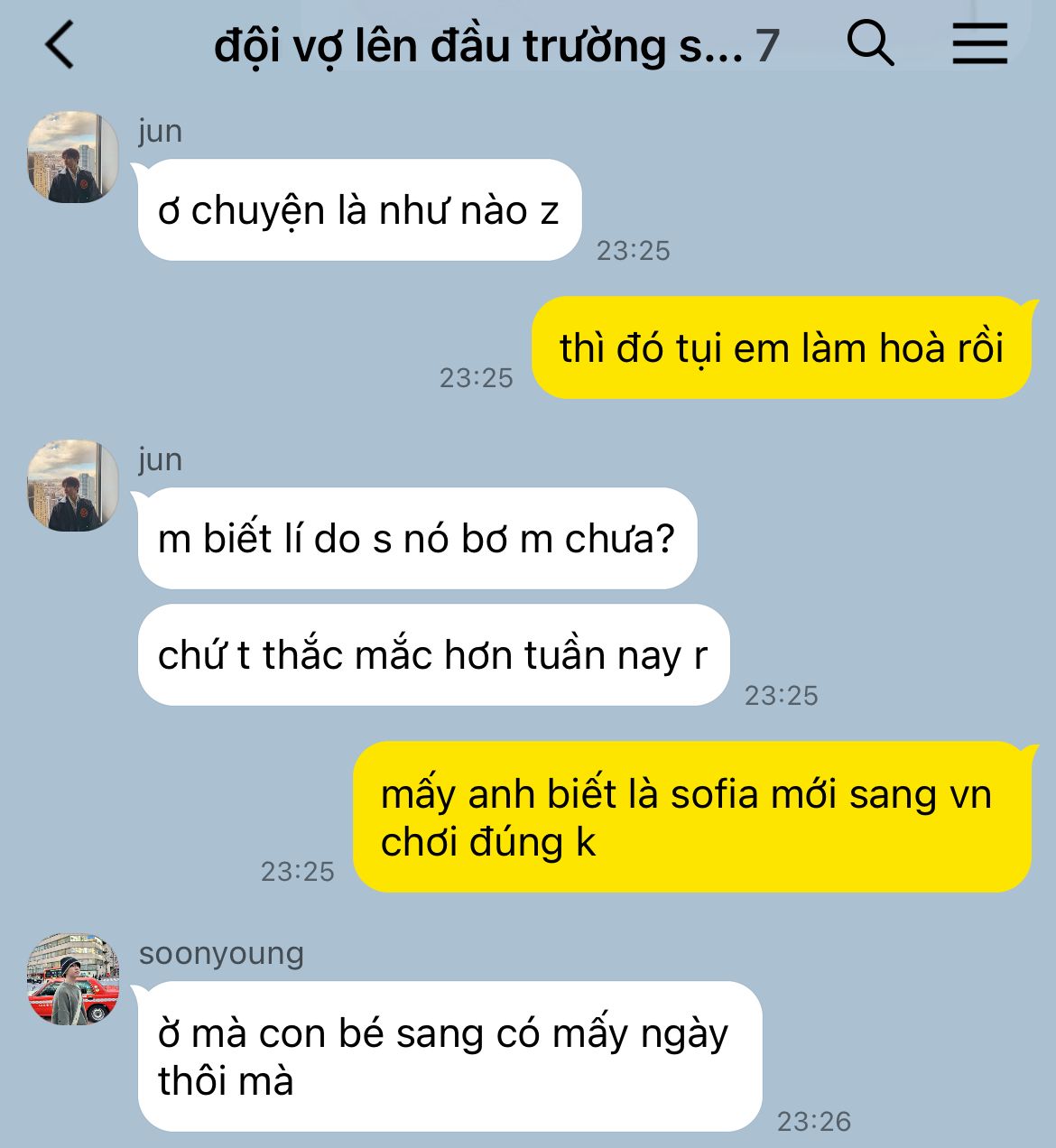
Task: Open jun's avatar above 'm biết lí do' message
Action: click(x=73, y=486)
